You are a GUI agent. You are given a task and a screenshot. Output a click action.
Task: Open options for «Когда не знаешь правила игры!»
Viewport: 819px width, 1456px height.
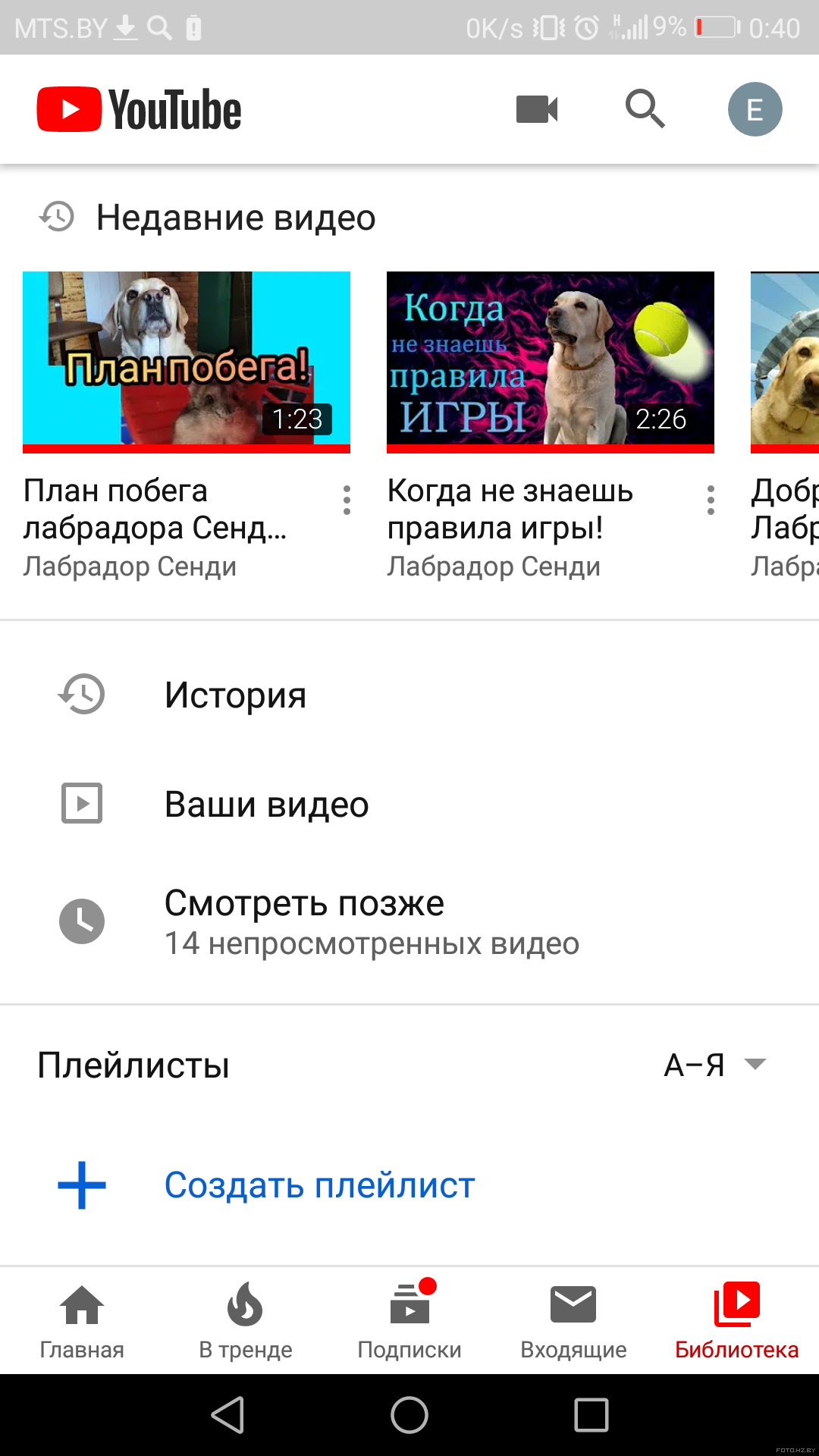pyautogui.click(x=711, y=500)
